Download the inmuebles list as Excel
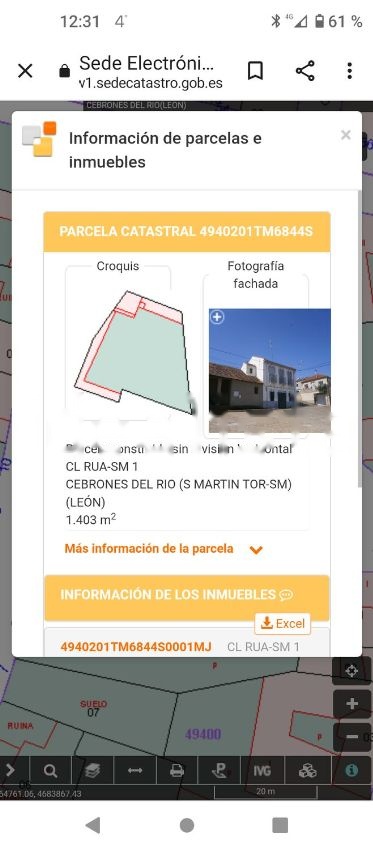 282,623
